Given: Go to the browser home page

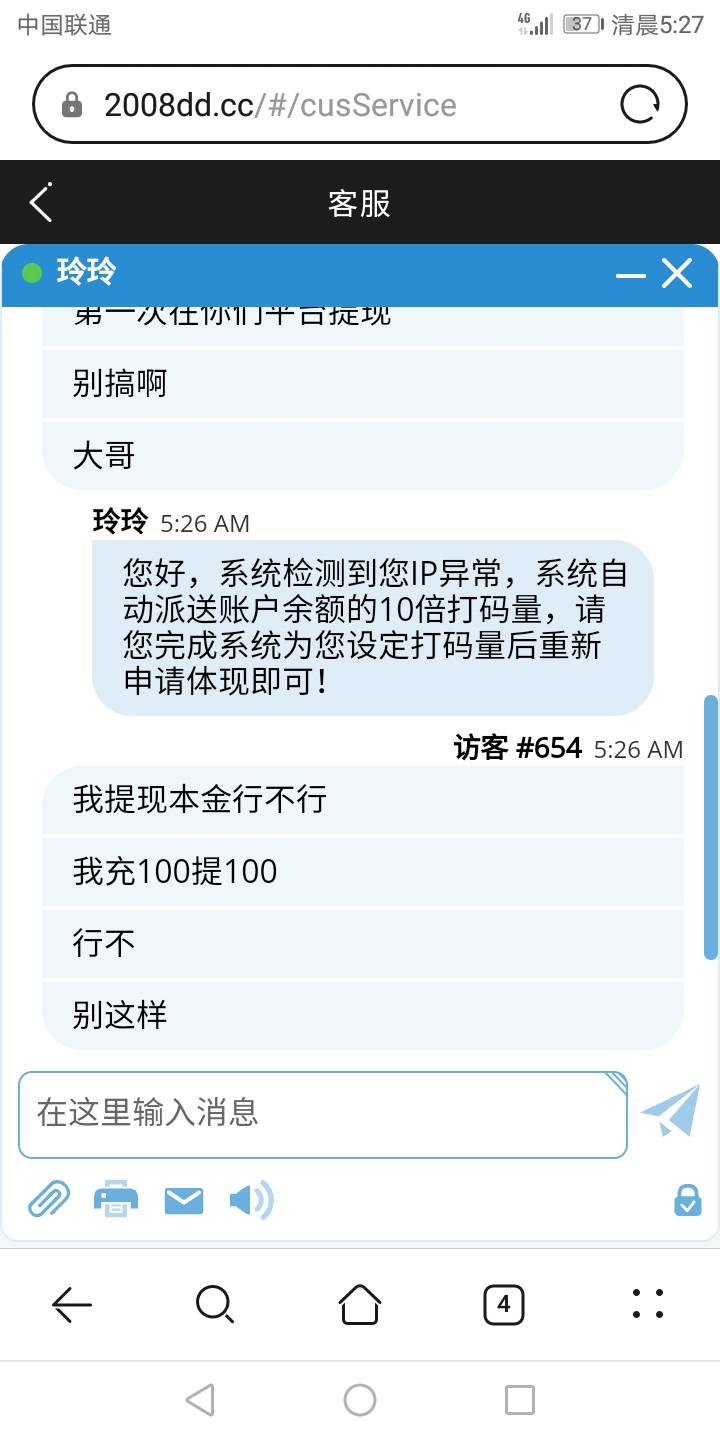Looking at the screenshot, I should pos(360,1304).
